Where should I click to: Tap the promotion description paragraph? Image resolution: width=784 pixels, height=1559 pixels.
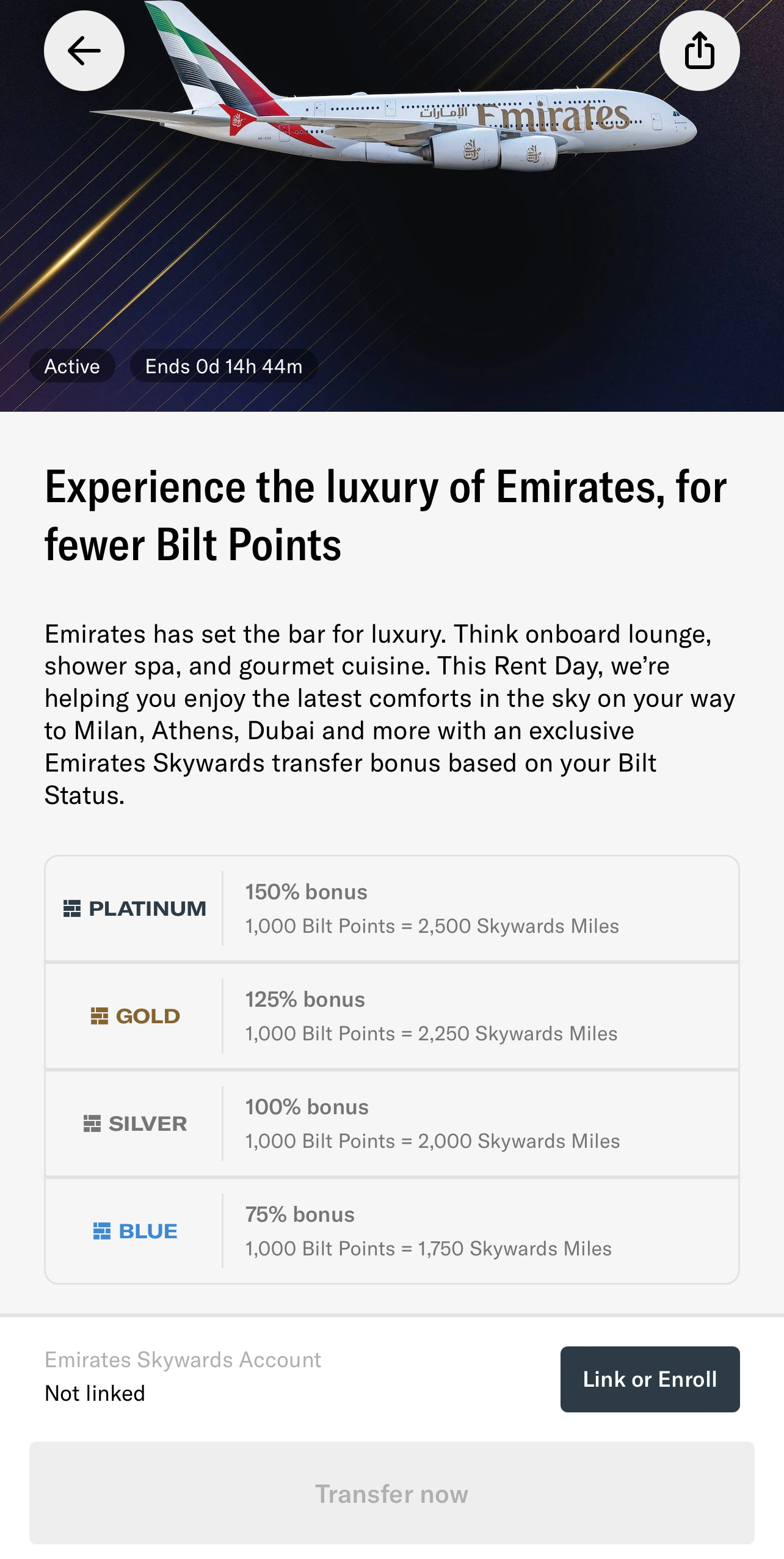(391, 715)
